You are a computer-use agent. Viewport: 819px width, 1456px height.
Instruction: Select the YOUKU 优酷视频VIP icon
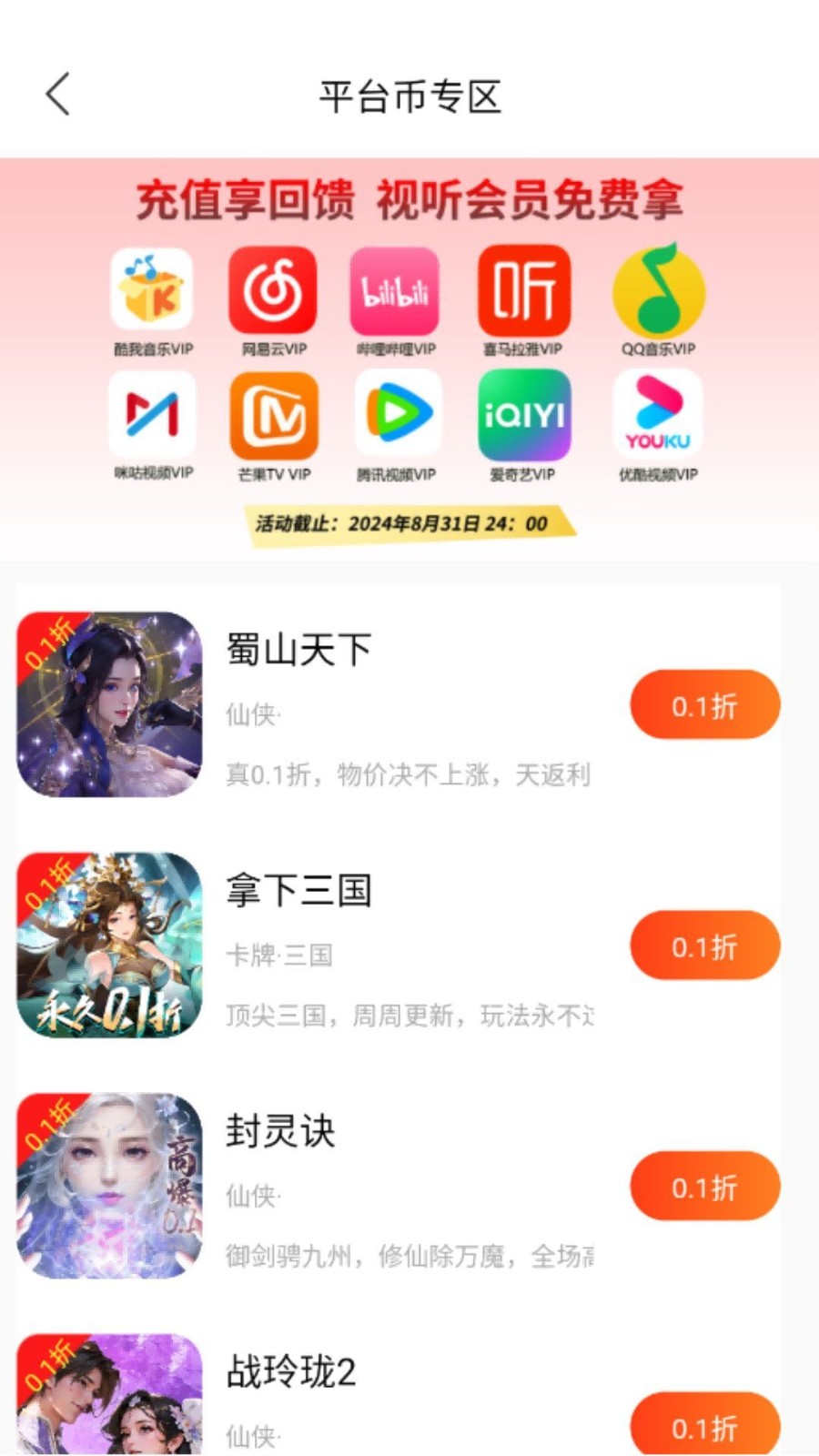click(657, 417)
